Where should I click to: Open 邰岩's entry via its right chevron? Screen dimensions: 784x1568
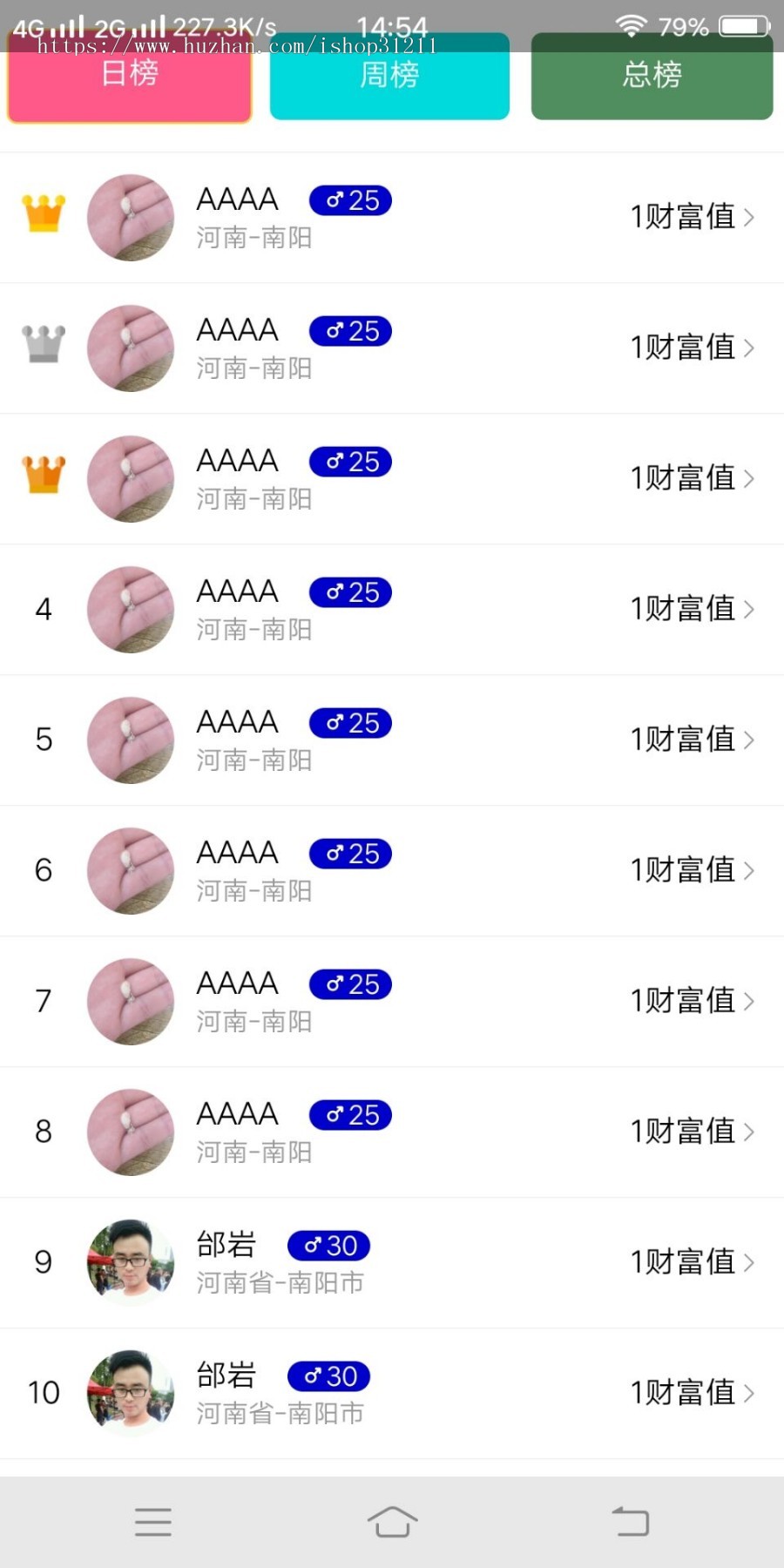(x=751, y=1262)
